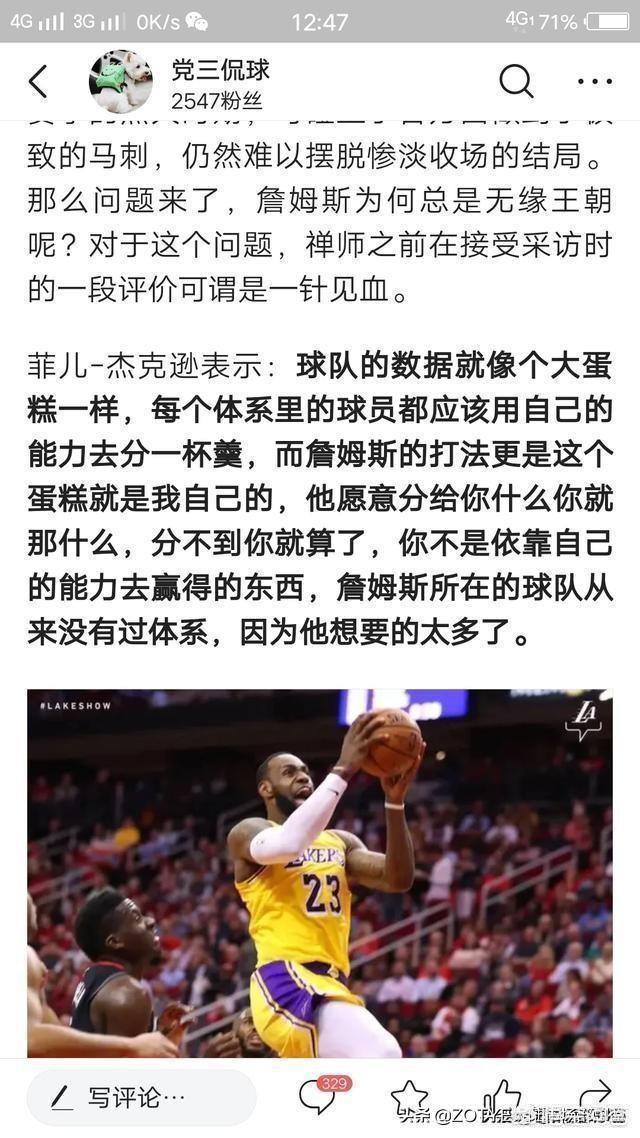The width and height of the screenshot is (640, 1138).
Task: Share this article
Action: (x=594, y=1095)
